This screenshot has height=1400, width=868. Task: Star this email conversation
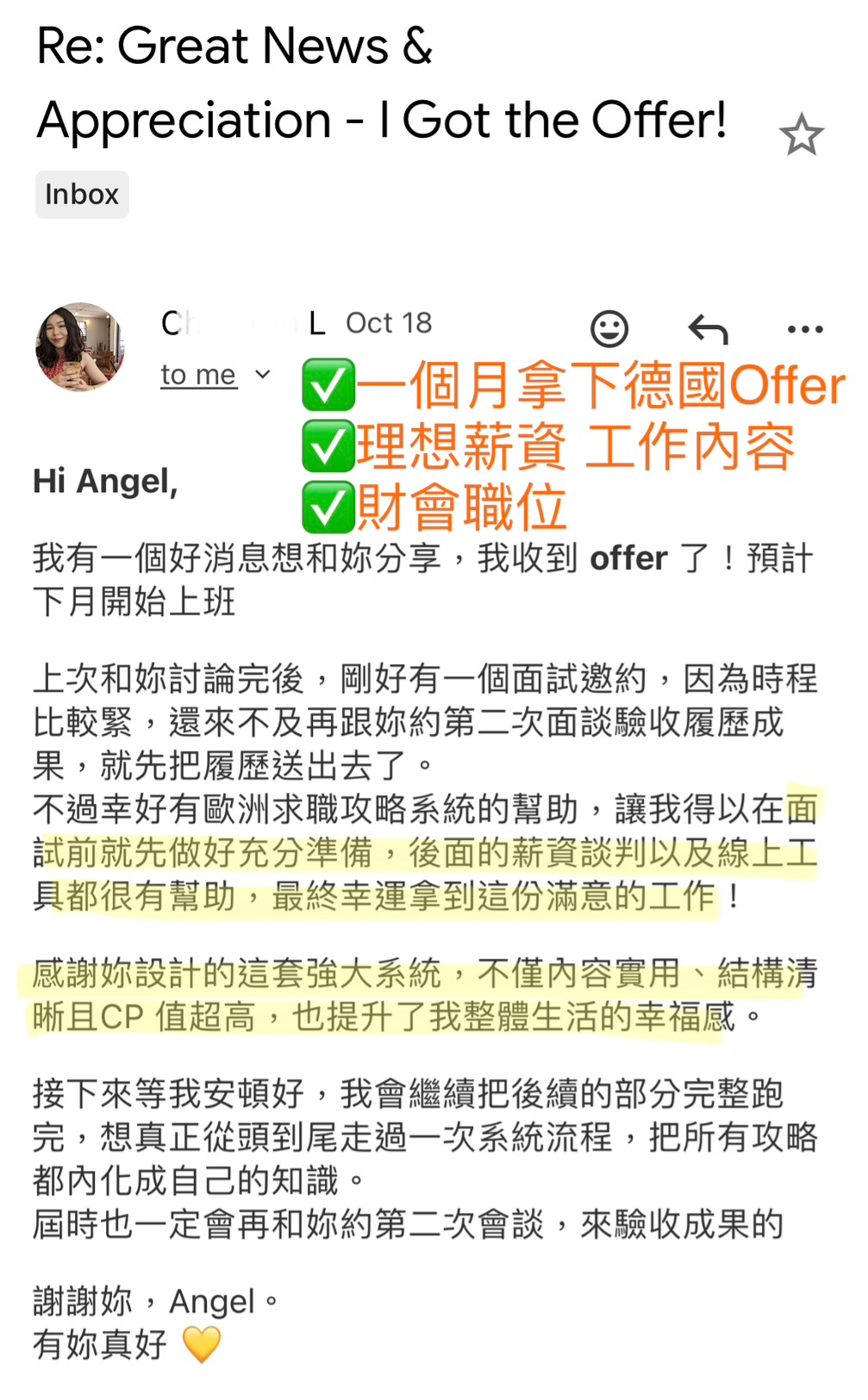point(801,135)
